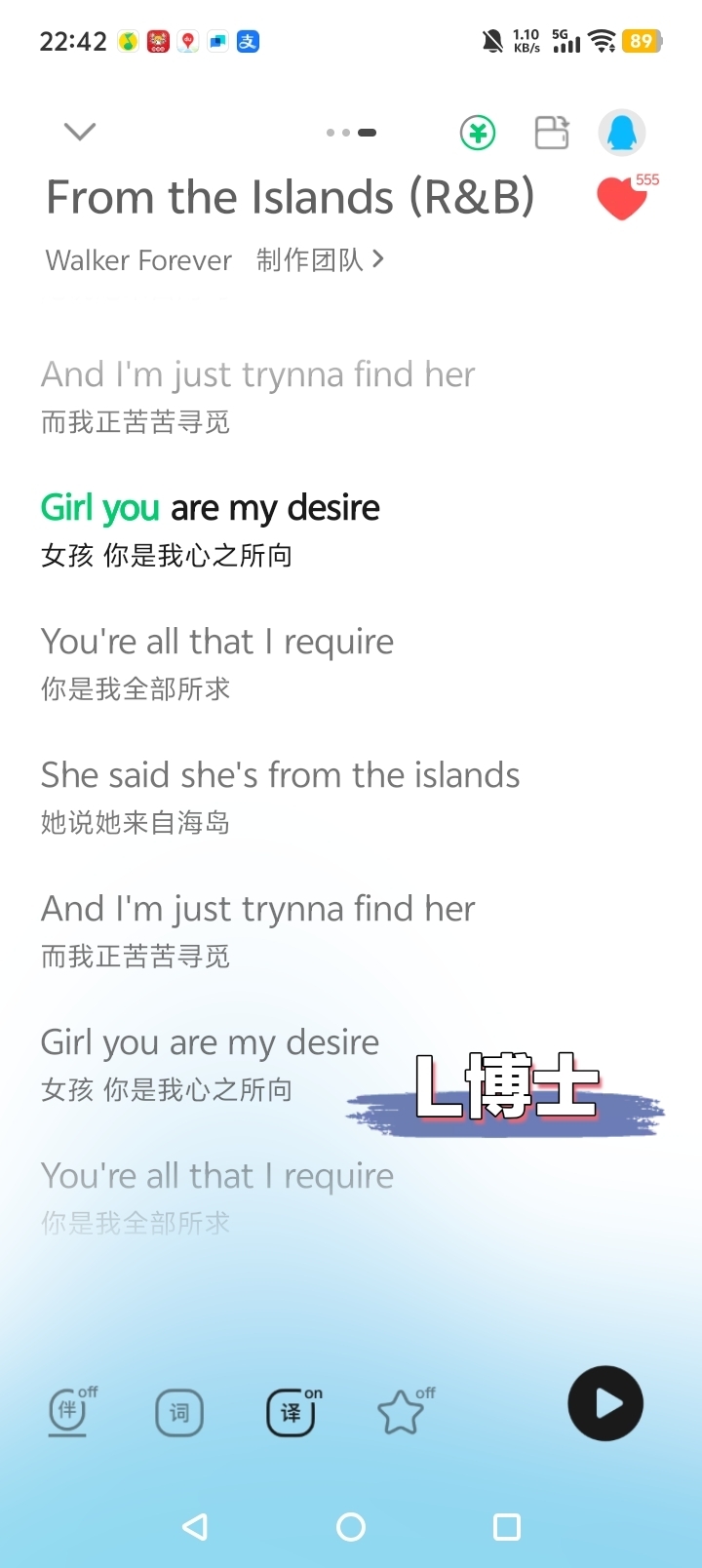Play the song
The height and width of the screenshot is (1568, 702).
click(605, 1403)
